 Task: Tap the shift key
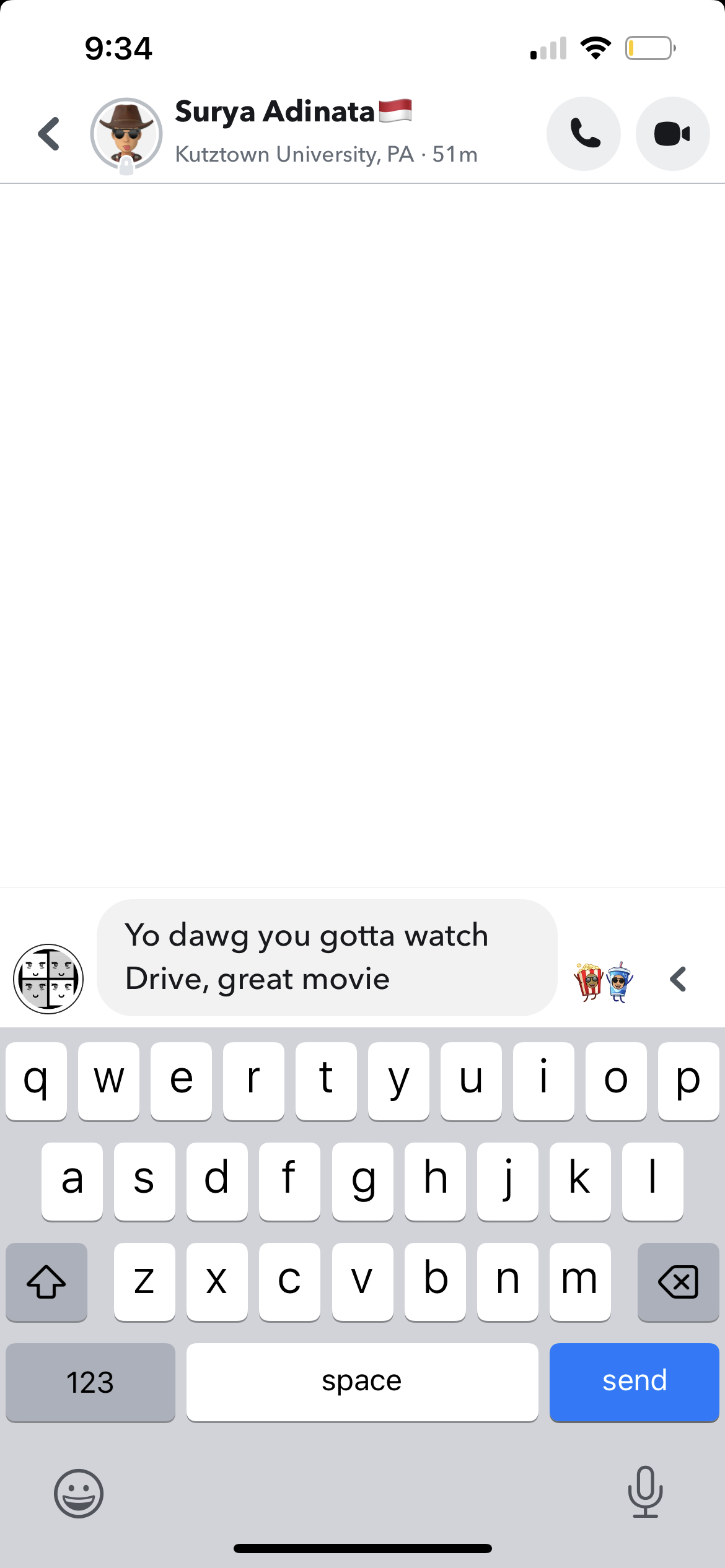pyautogui.click(x=46, y=1281)
